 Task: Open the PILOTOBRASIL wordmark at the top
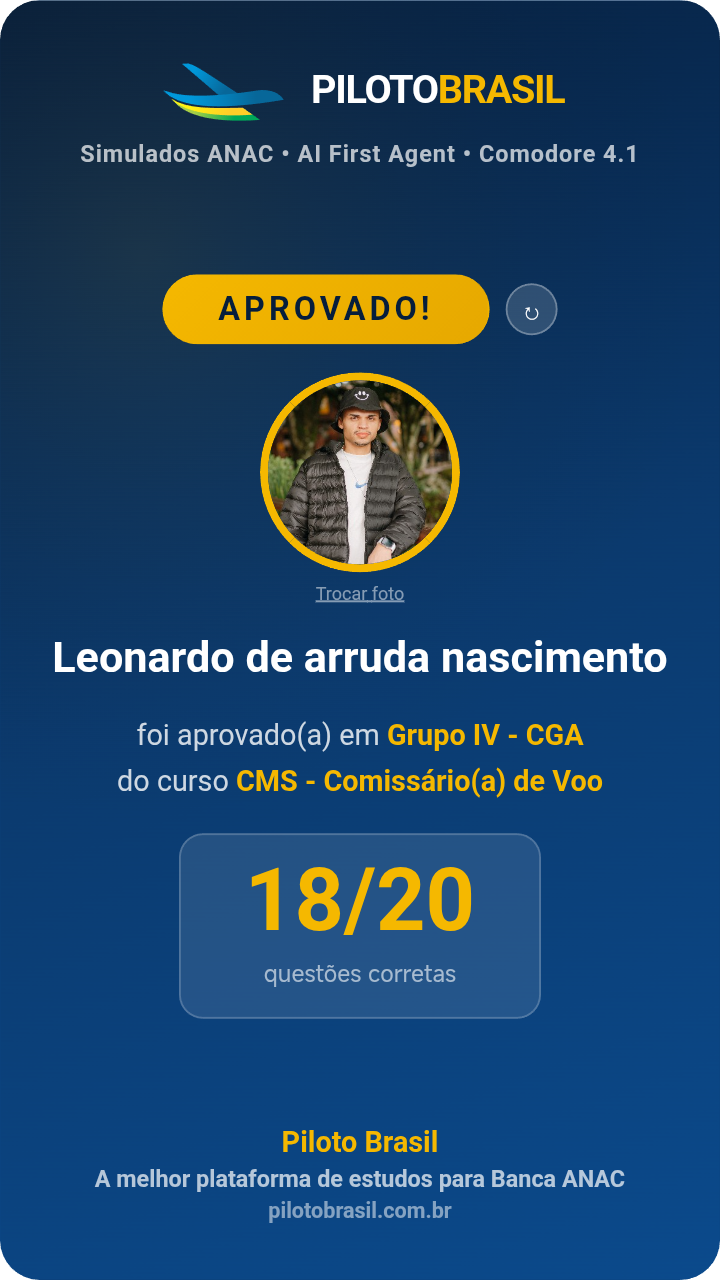click(x=435, y=90)
